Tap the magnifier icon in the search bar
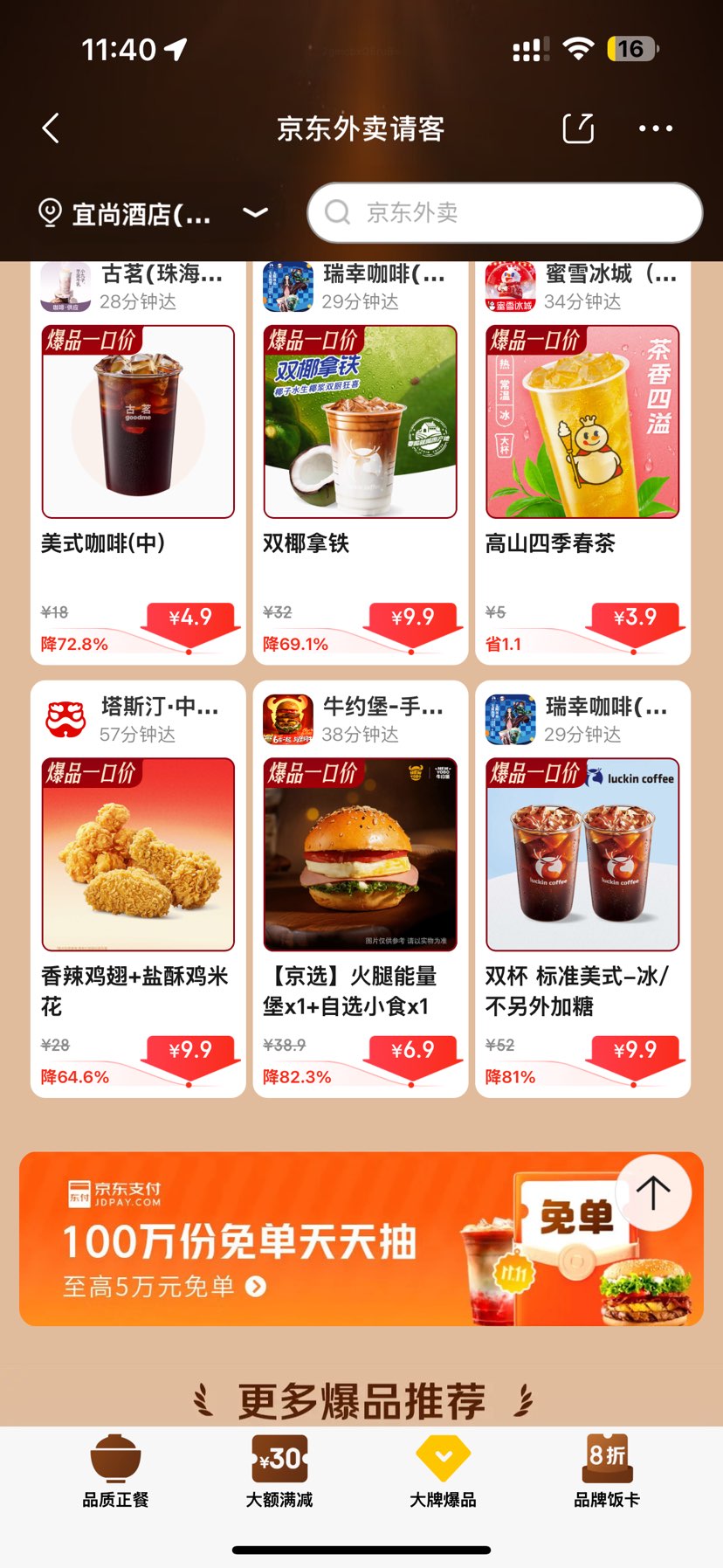This screenshot has width=723, height=1568. [x=338, y=212]
